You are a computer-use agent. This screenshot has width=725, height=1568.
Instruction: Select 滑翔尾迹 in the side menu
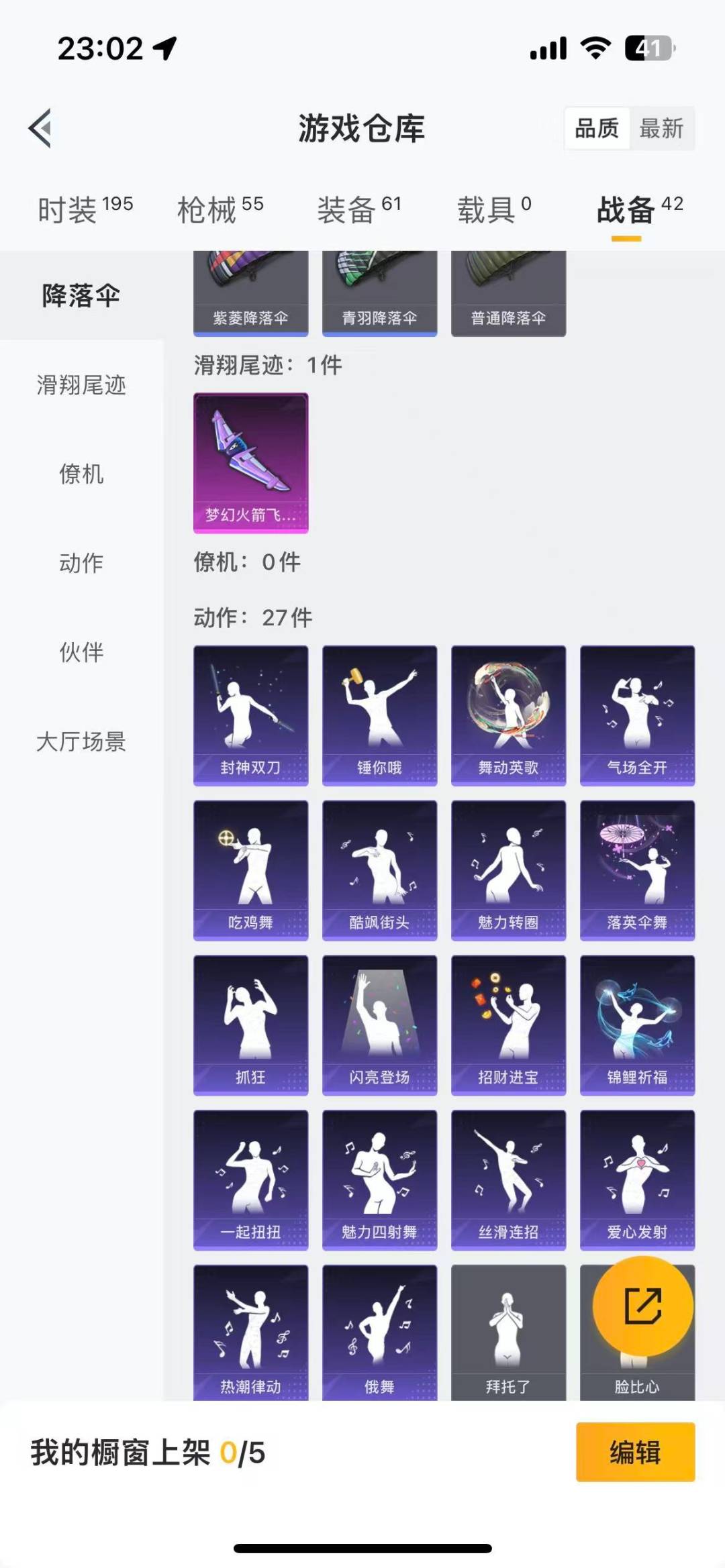pyautogui.click(x=81, y=385)
